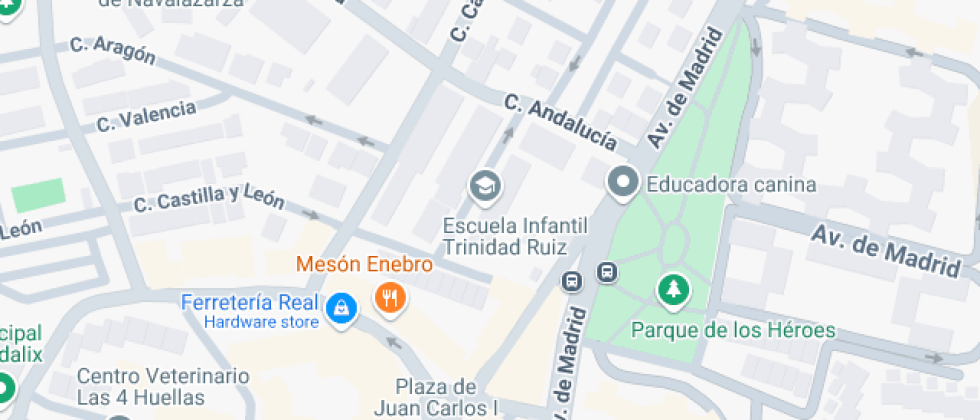Select the left bus stop icon
980x420 pixels.
coord(572,281)
